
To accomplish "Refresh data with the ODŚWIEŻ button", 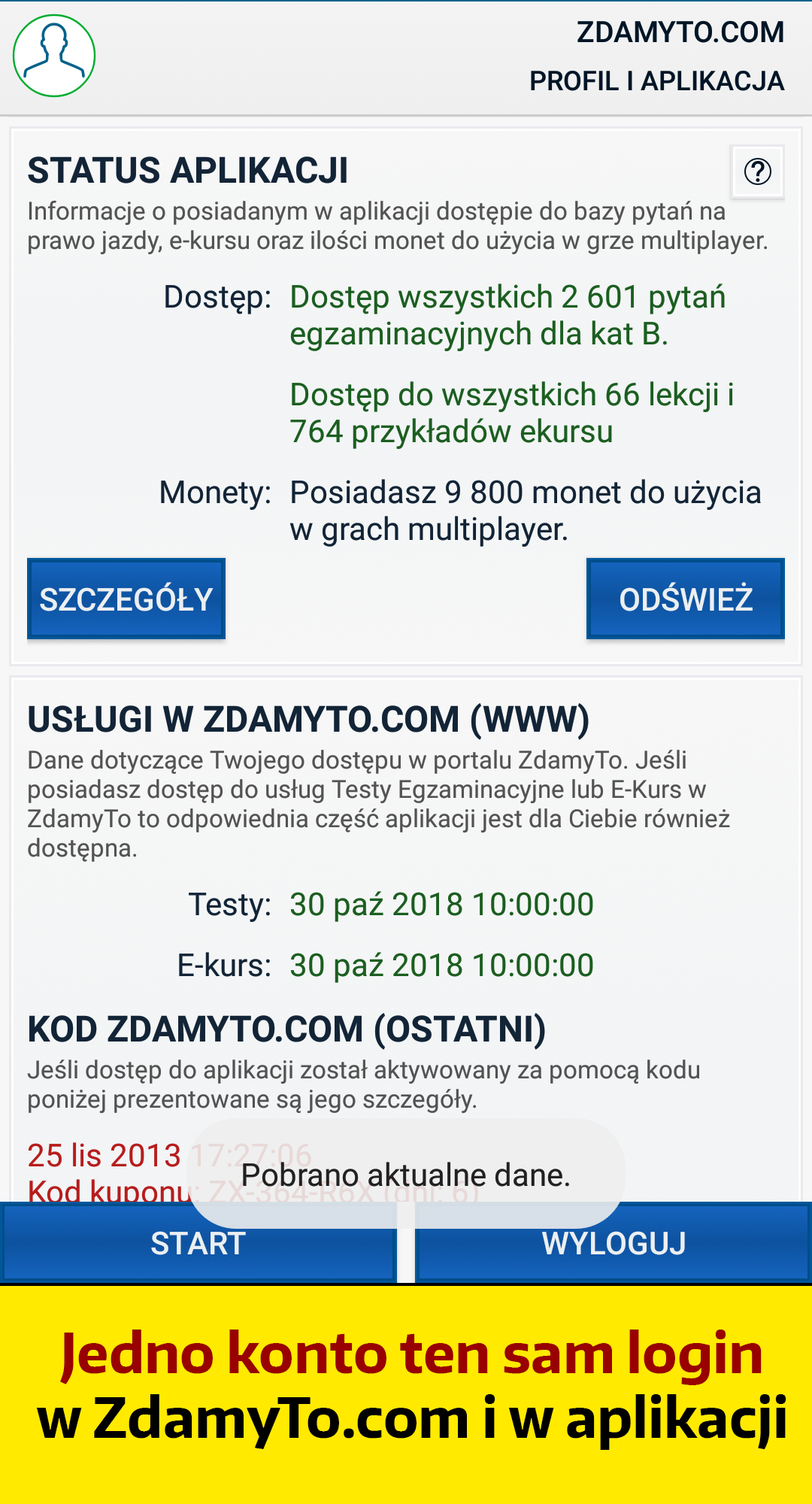I will coord(686,599).
